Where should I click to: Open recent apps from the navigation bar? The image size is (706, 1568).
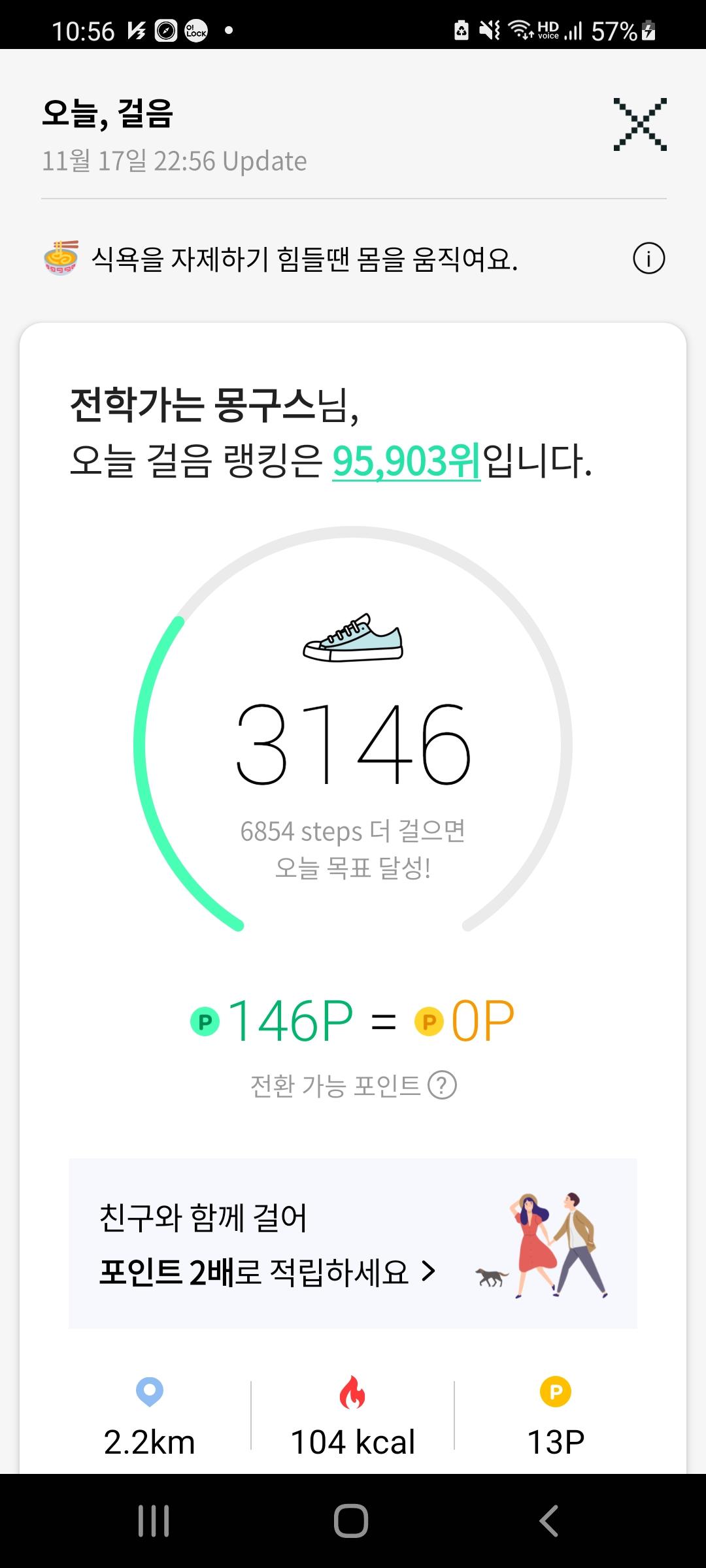(x=154, y=1520)
